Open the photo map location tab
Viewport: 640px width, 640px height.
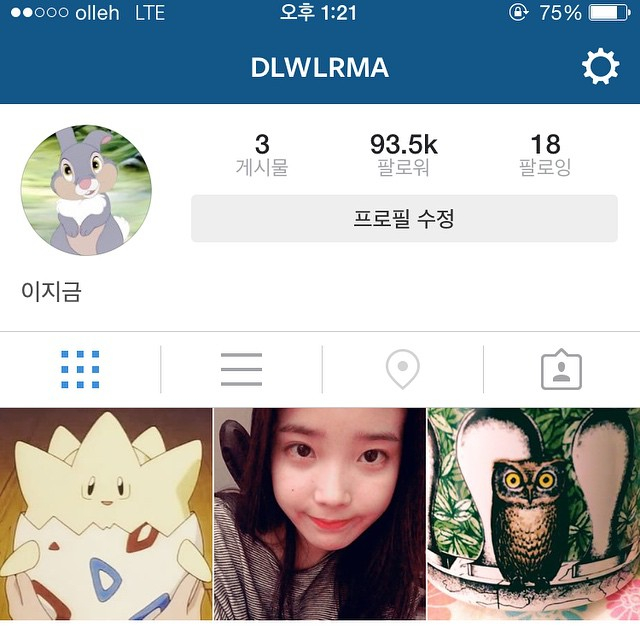pos(402,369)
